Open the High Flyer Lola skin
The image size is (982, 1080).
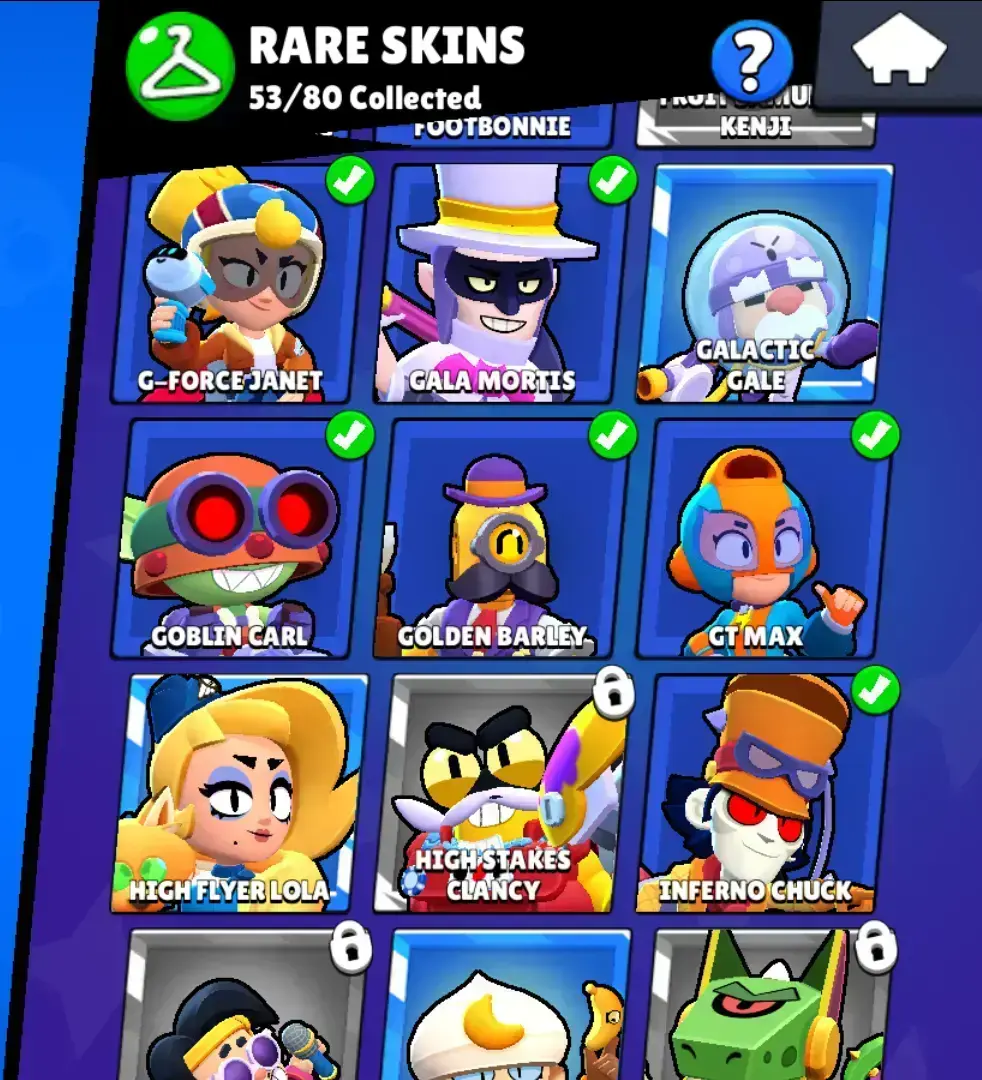pyautogui.click(x=240, y=795)
